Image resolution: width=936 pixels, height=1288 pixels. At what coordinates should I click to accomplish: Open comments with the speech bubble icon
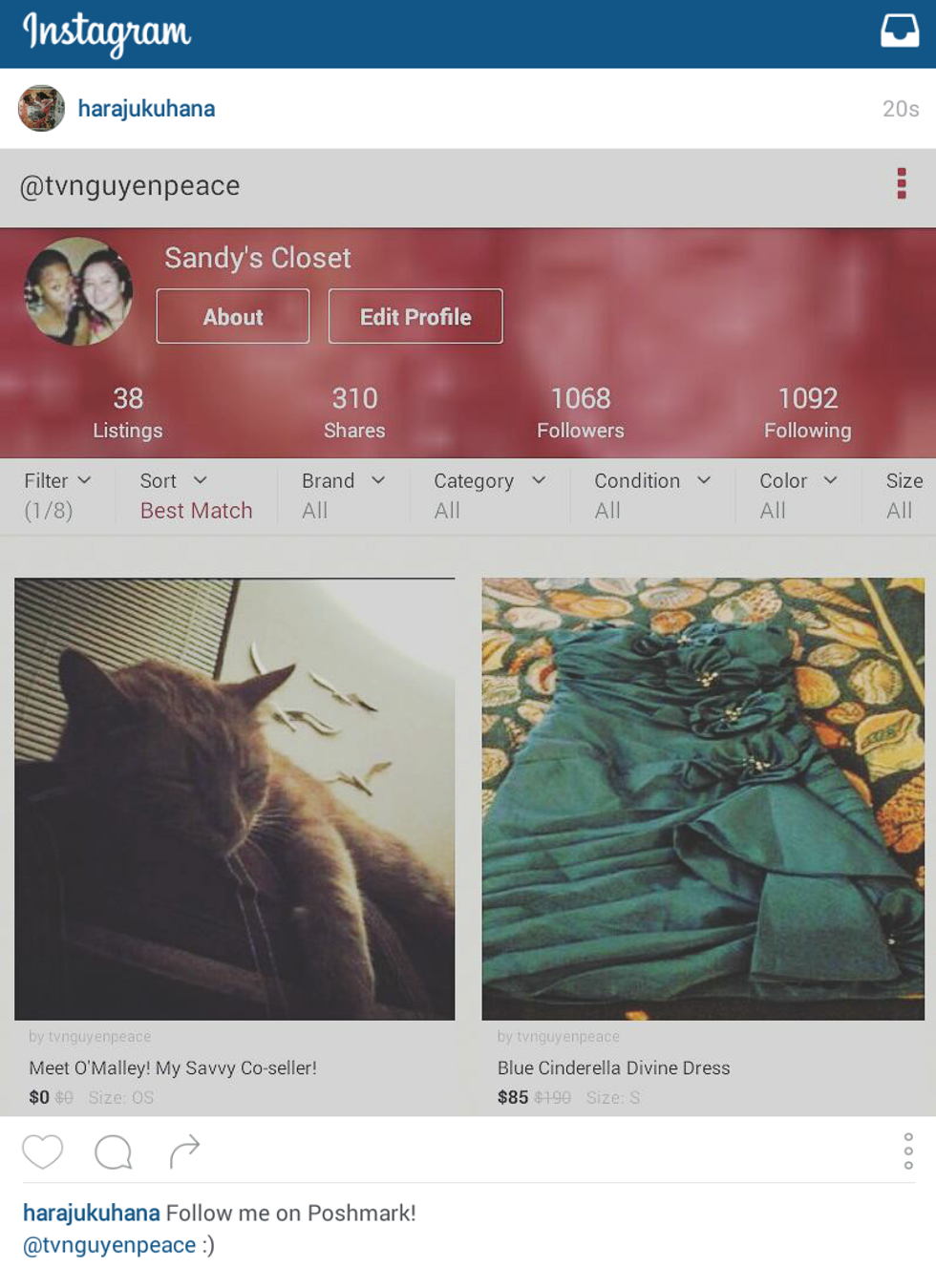(114, 1151)
